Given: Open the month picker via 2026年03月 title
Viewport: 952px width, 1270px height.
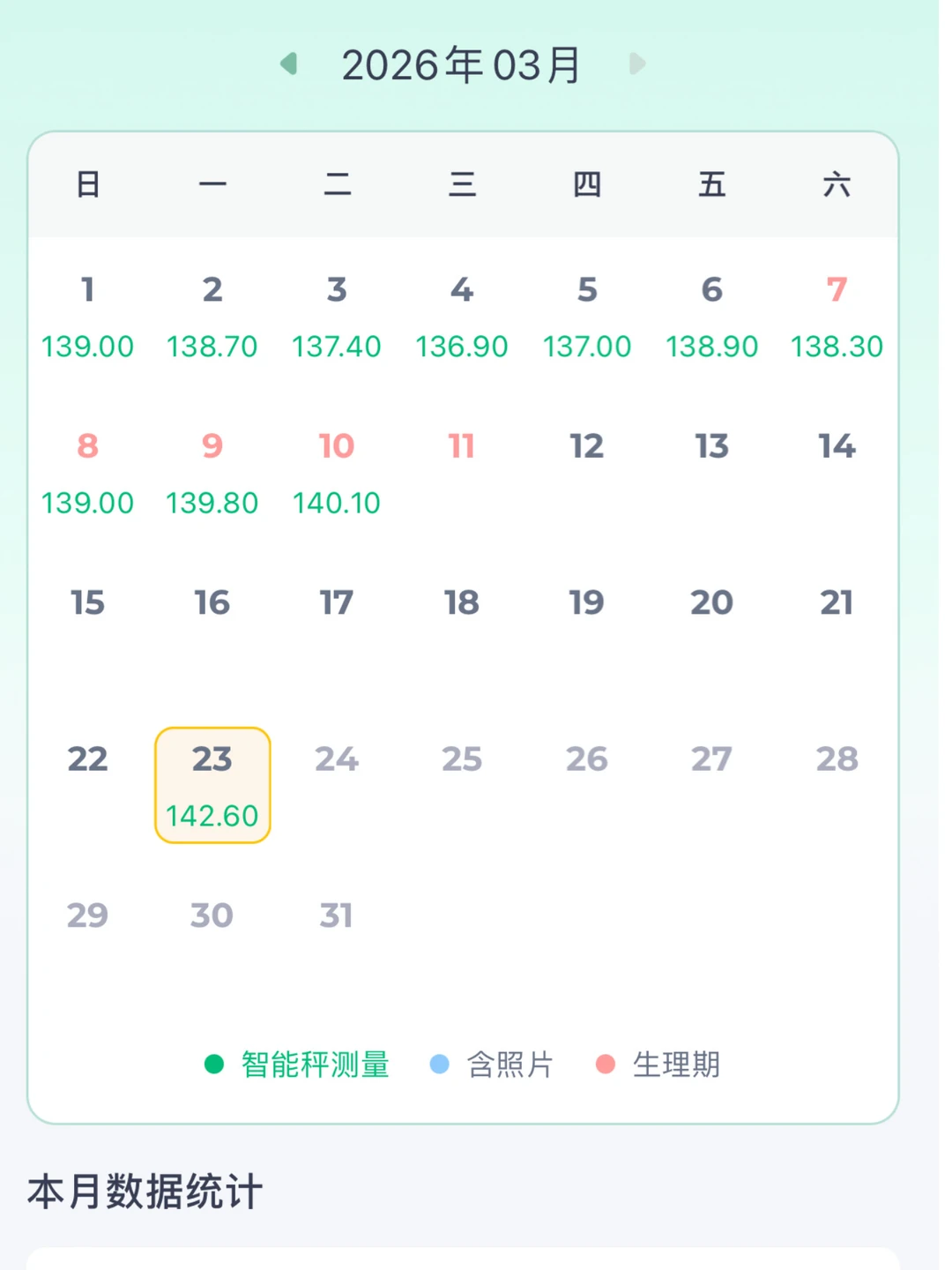Looking at the screenshot, I should [x=462, y=63].
